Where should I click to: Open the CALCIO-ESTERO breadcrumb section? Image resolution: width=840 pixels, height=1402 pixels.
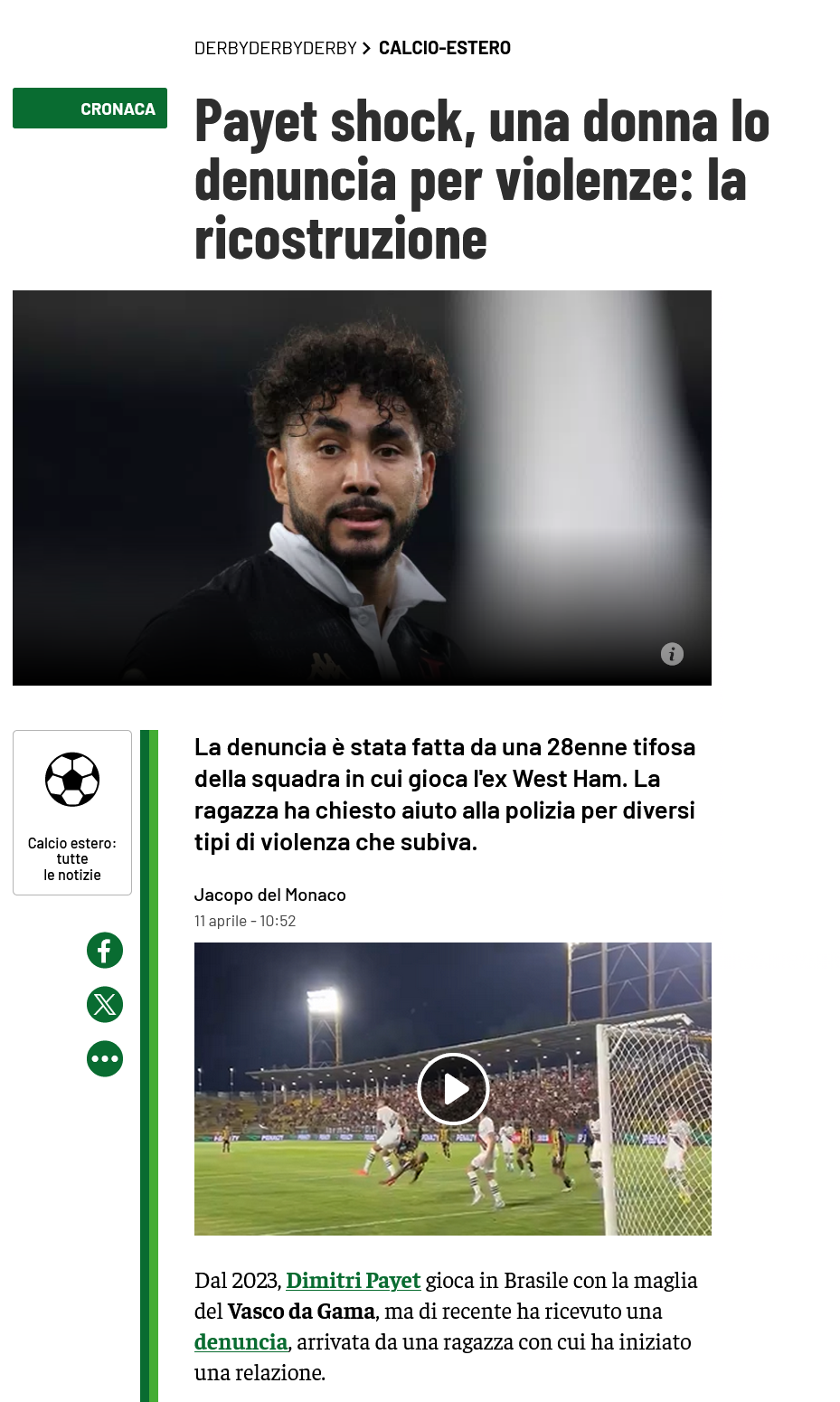(x=444, y=48)
